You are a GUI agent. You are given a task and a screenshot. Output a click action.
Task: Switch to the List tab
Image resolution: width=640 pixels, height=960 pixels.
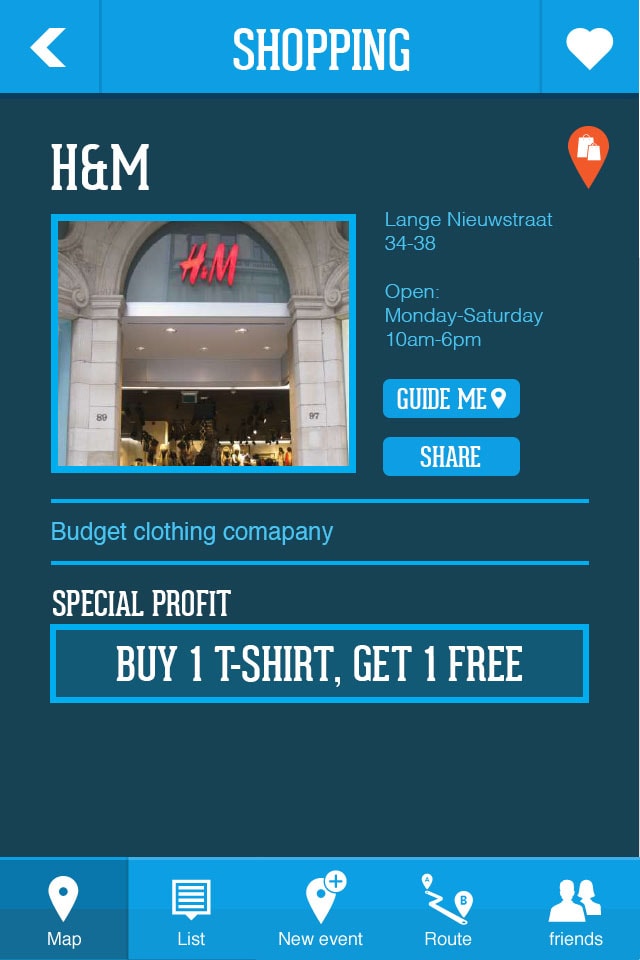[x=191, y=909]
